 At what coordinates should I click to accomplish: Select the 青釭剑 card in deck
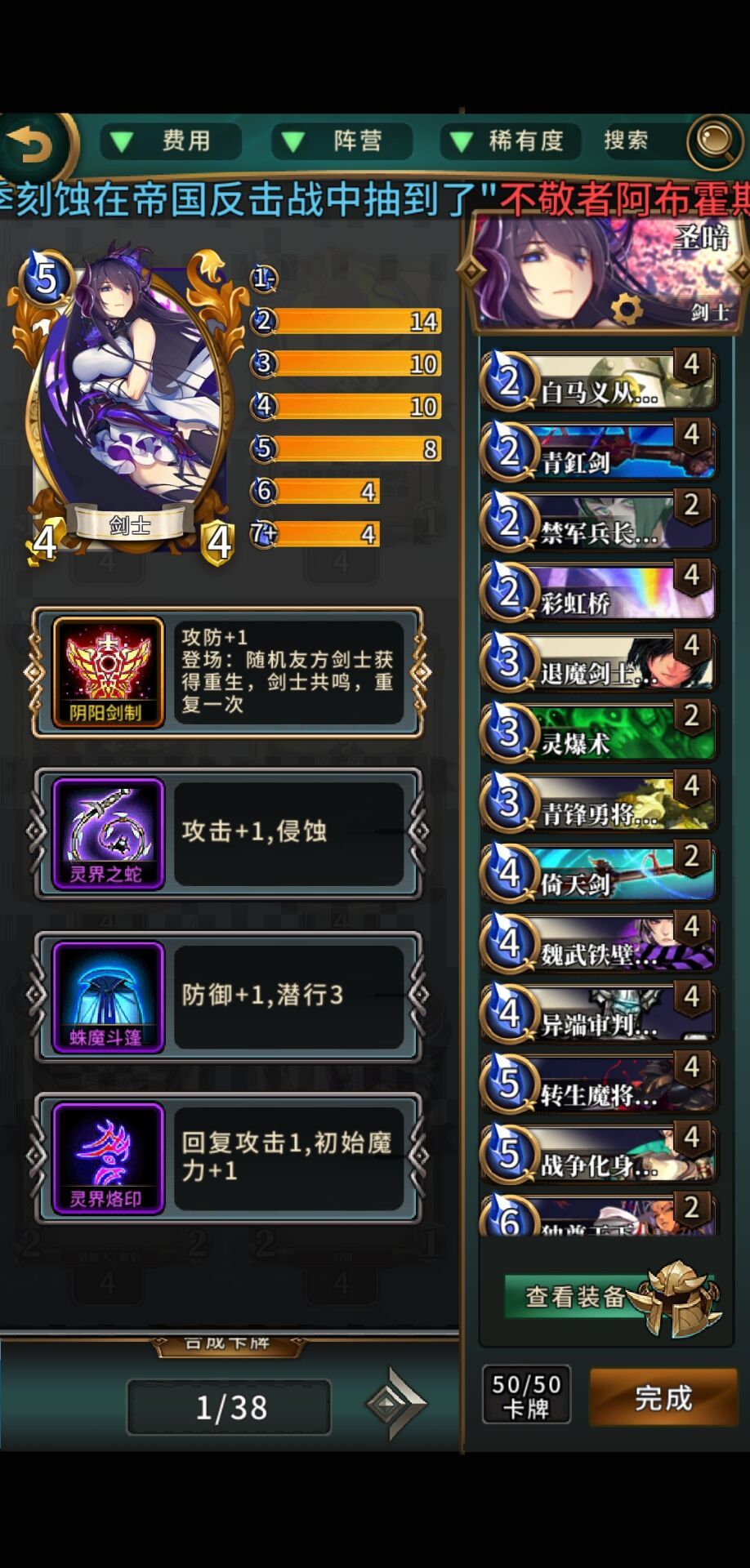coord(598,451)
